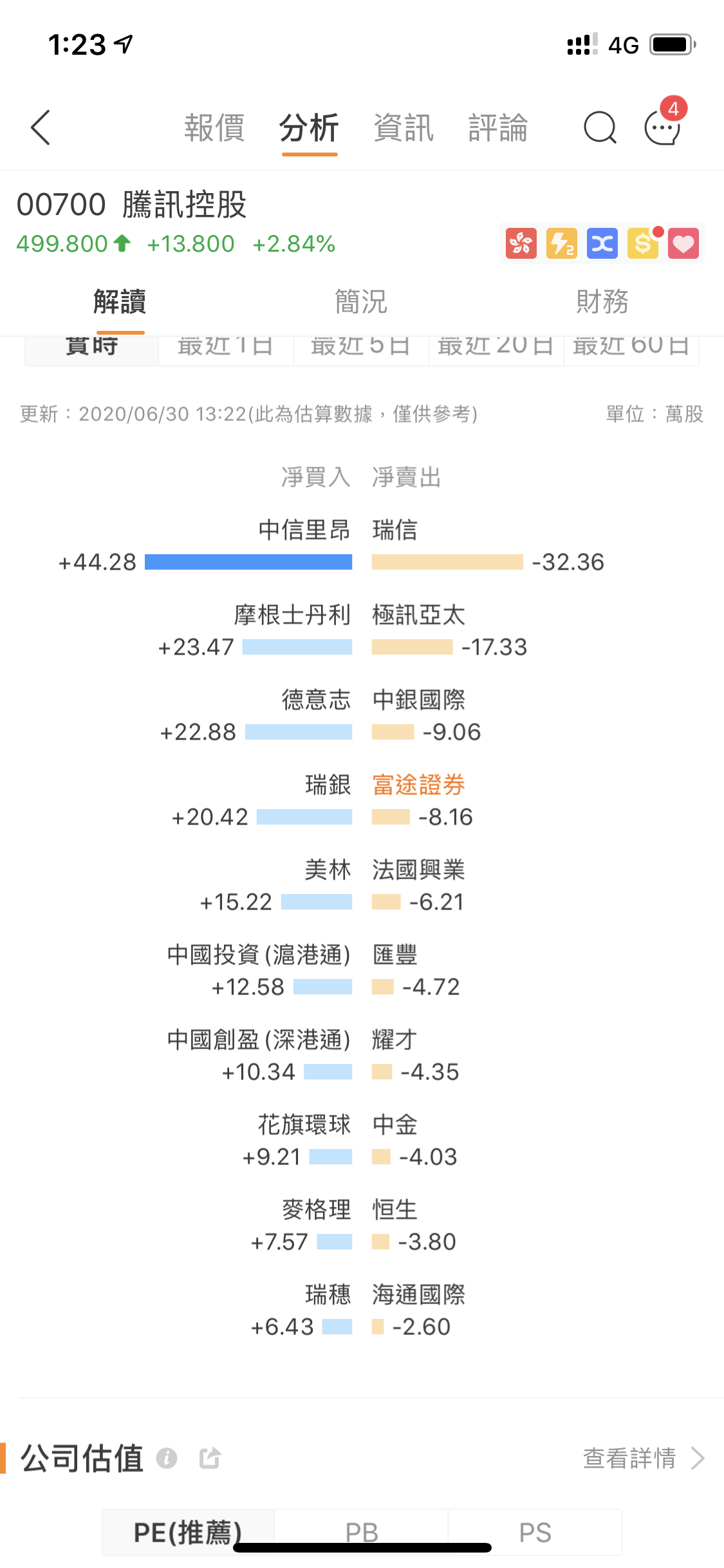Open the search magnifier icon
This screenshot has height=1568, width=724.
click(x=600, y=127)
